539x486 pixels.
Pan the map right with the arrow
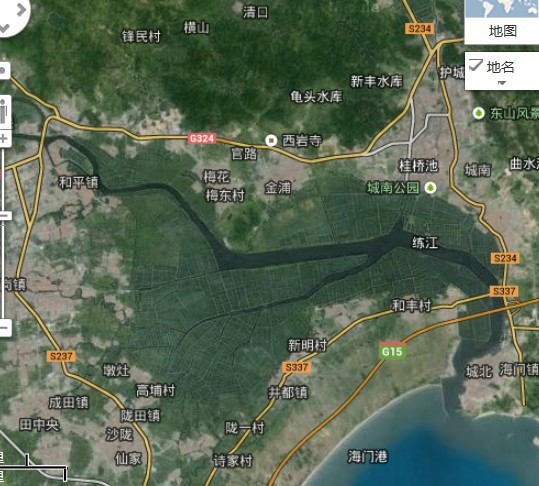[21, 10]
